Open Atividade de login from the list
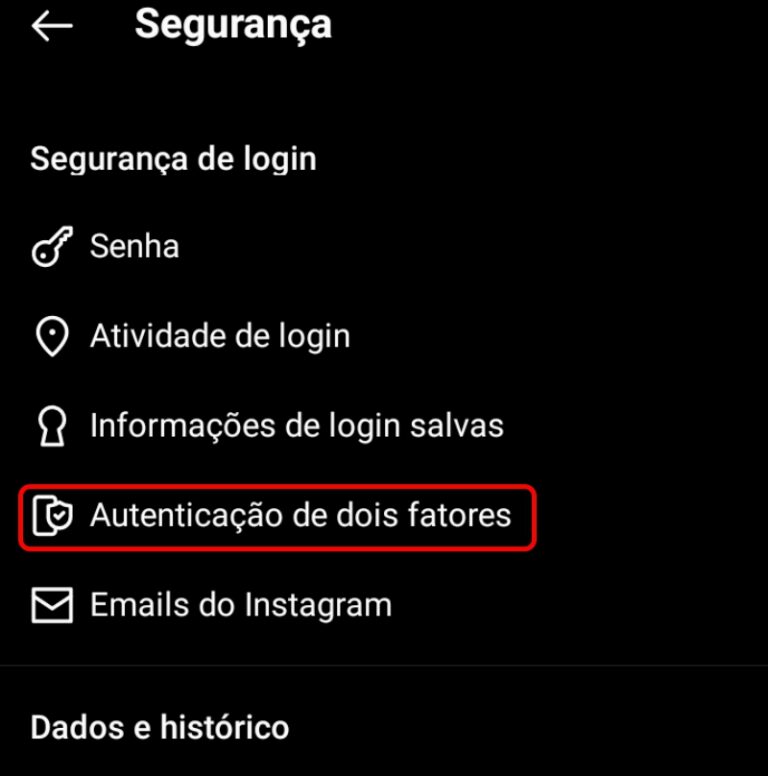Image resolution: width=768 pixels, height=776 pixels. point(220,336)
